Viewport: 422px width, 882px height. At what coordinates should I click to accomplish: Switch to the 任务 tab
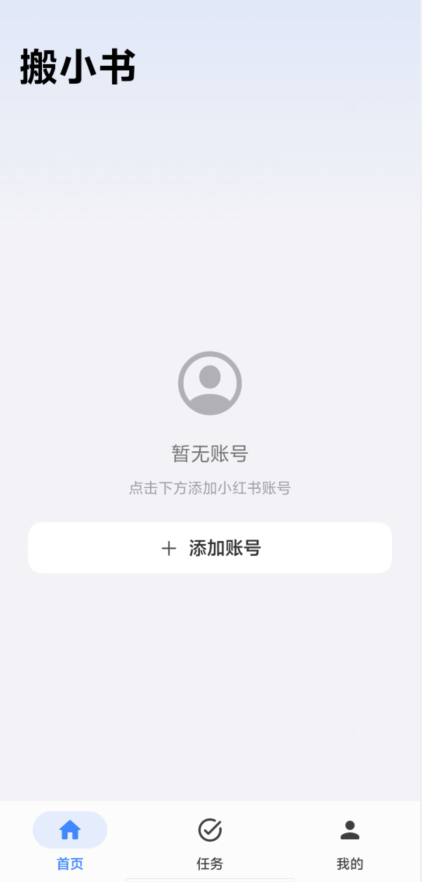pyautogui.click(x=210, y=842)
